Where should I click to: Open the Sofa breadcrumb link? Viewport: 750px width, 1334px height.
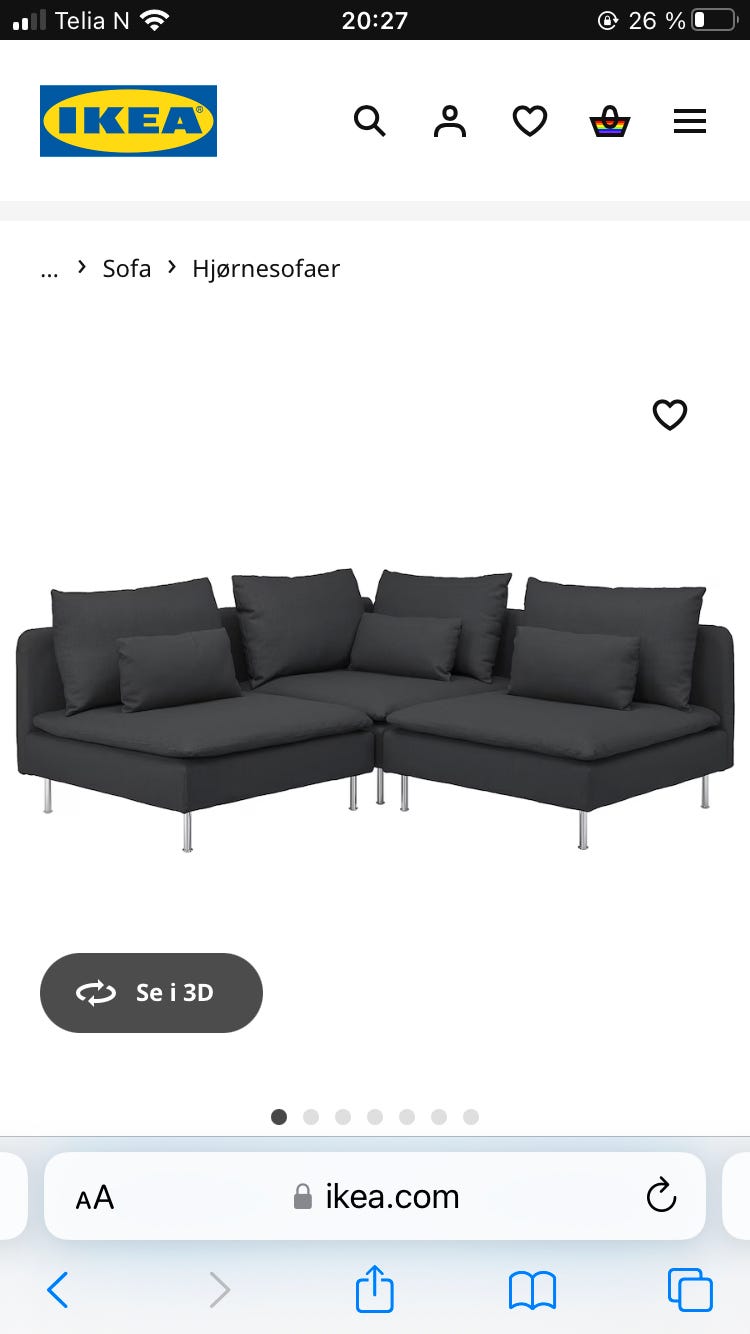(127, 269)
